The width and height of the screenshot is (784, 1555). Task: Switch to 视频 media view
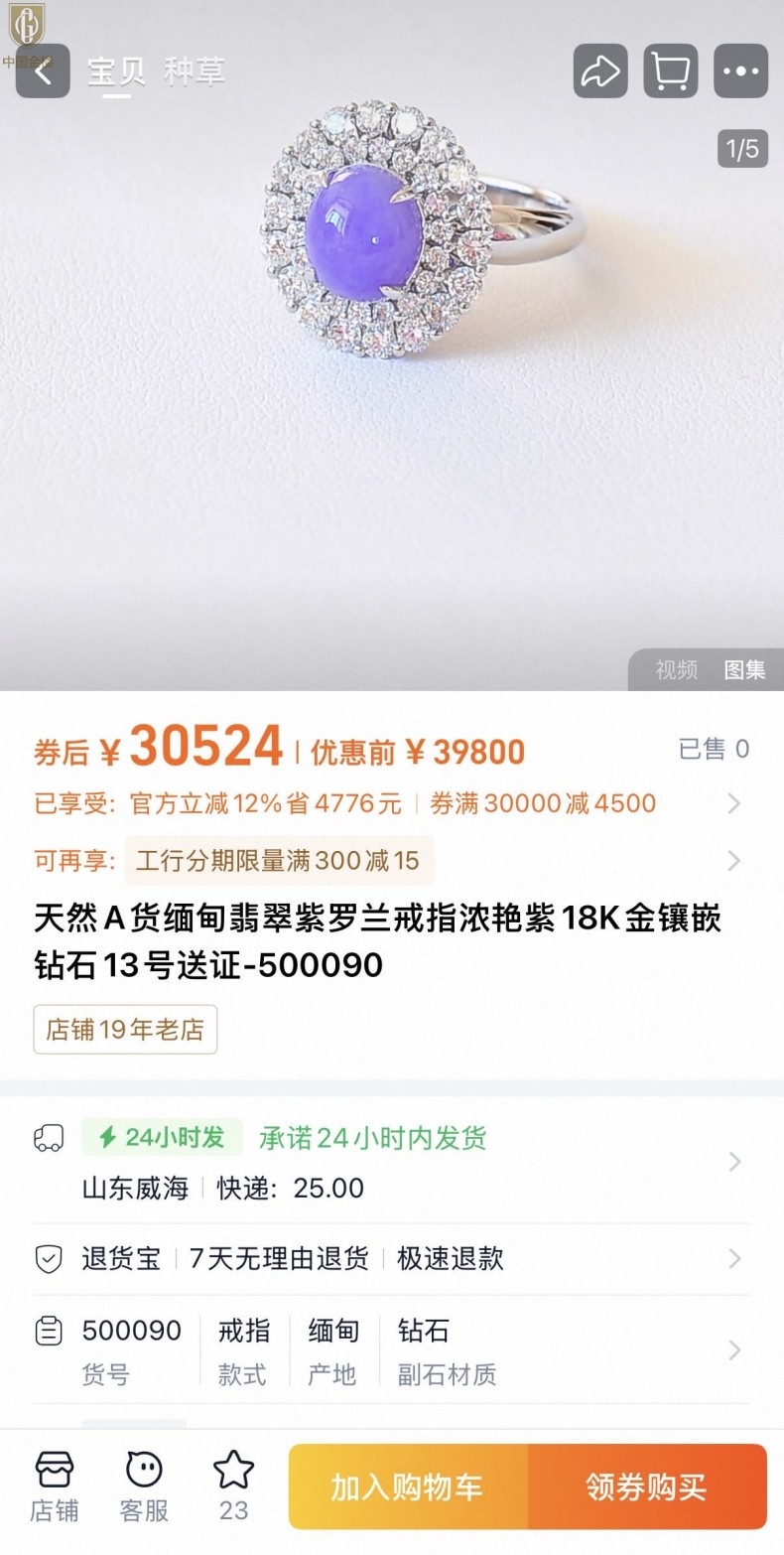tap(676, 670)
